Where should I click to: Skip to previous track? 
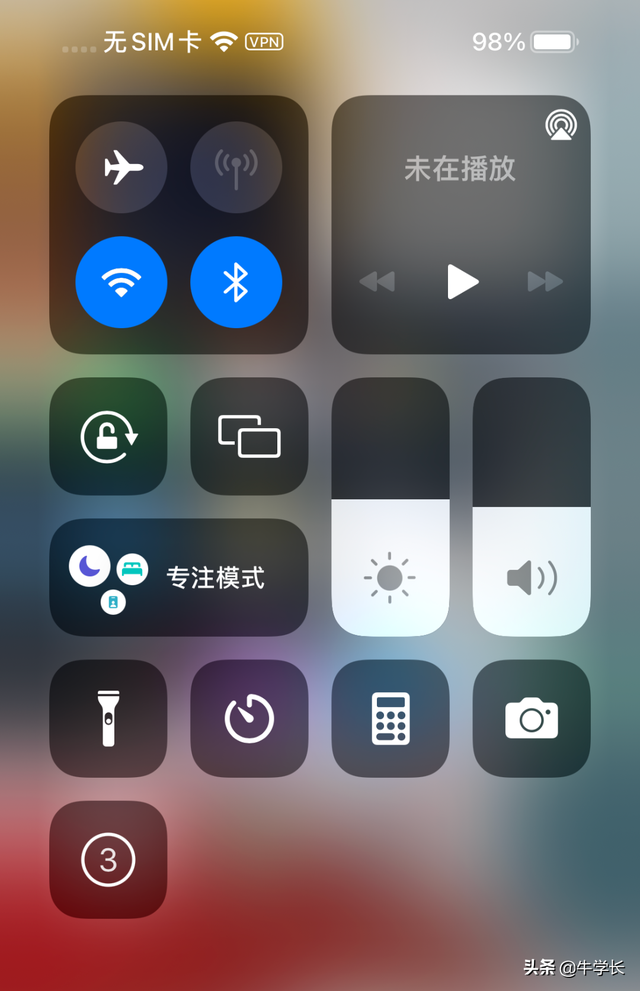pyautogui.click(x=377, y=282)
